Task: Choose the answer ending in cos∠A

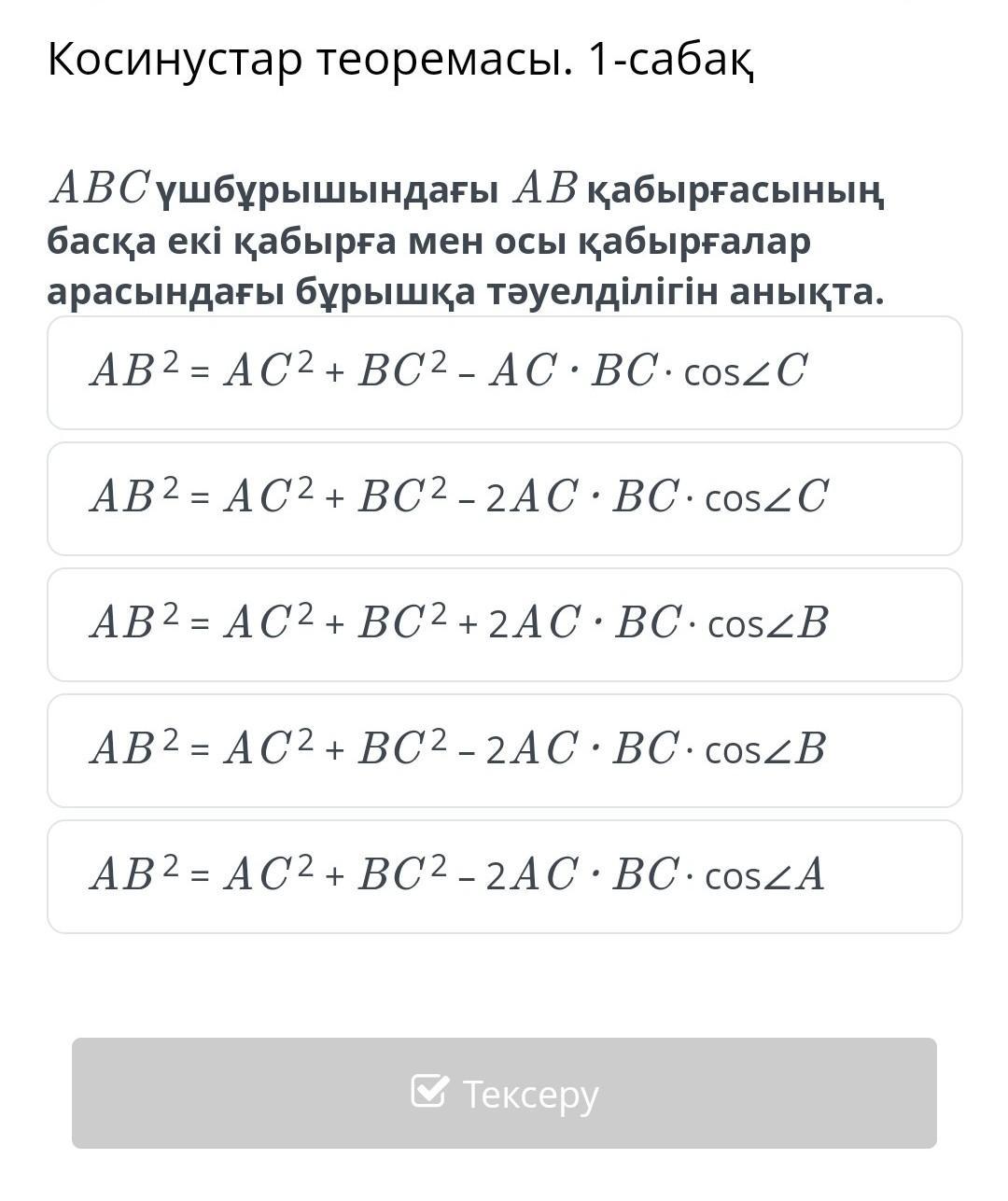Action: point(504,876)
